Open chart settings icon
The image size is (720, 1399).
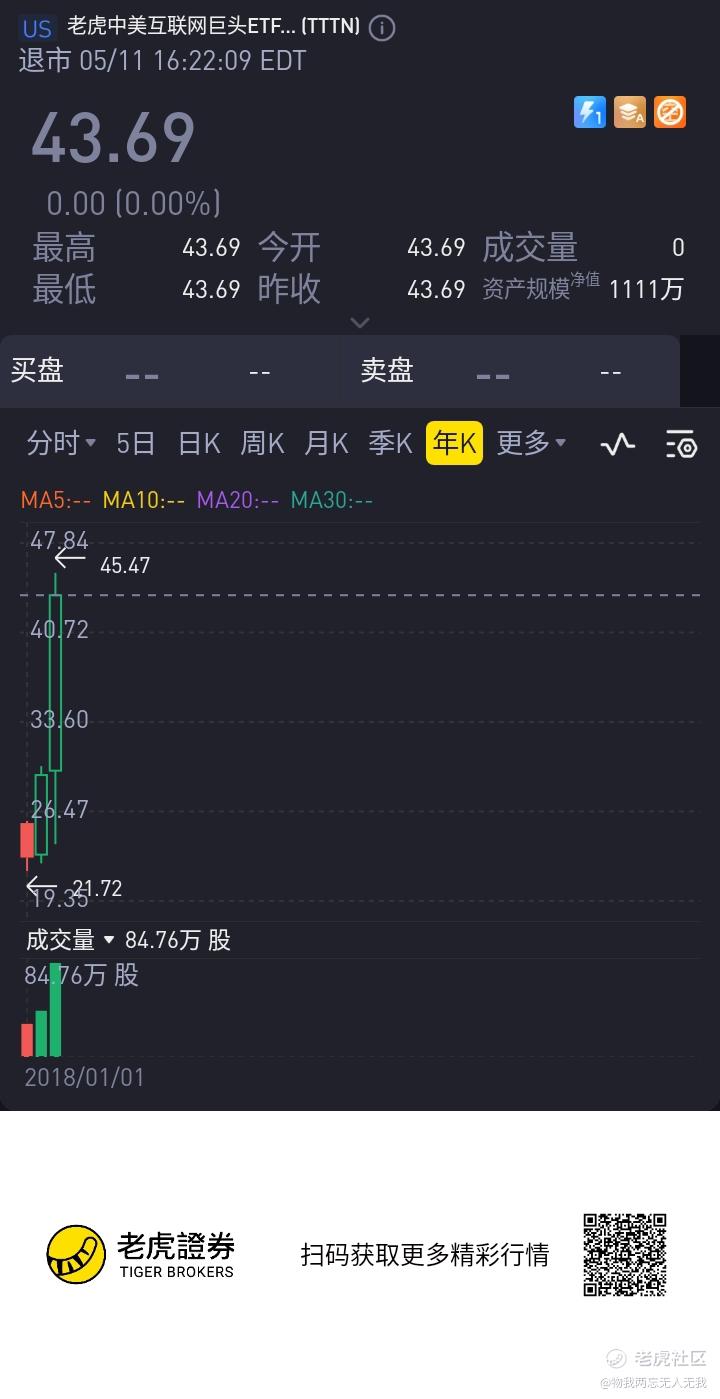coord(681,443)
